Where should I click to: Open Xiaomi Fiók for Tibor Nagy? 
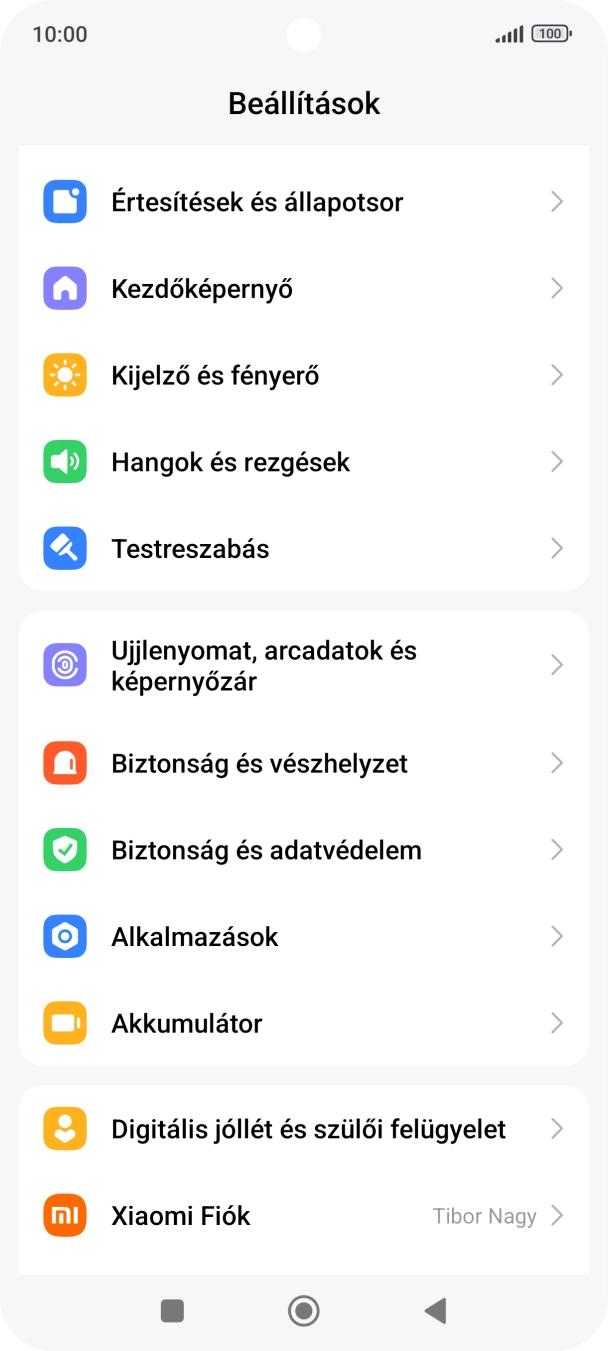pos(303,1216)
